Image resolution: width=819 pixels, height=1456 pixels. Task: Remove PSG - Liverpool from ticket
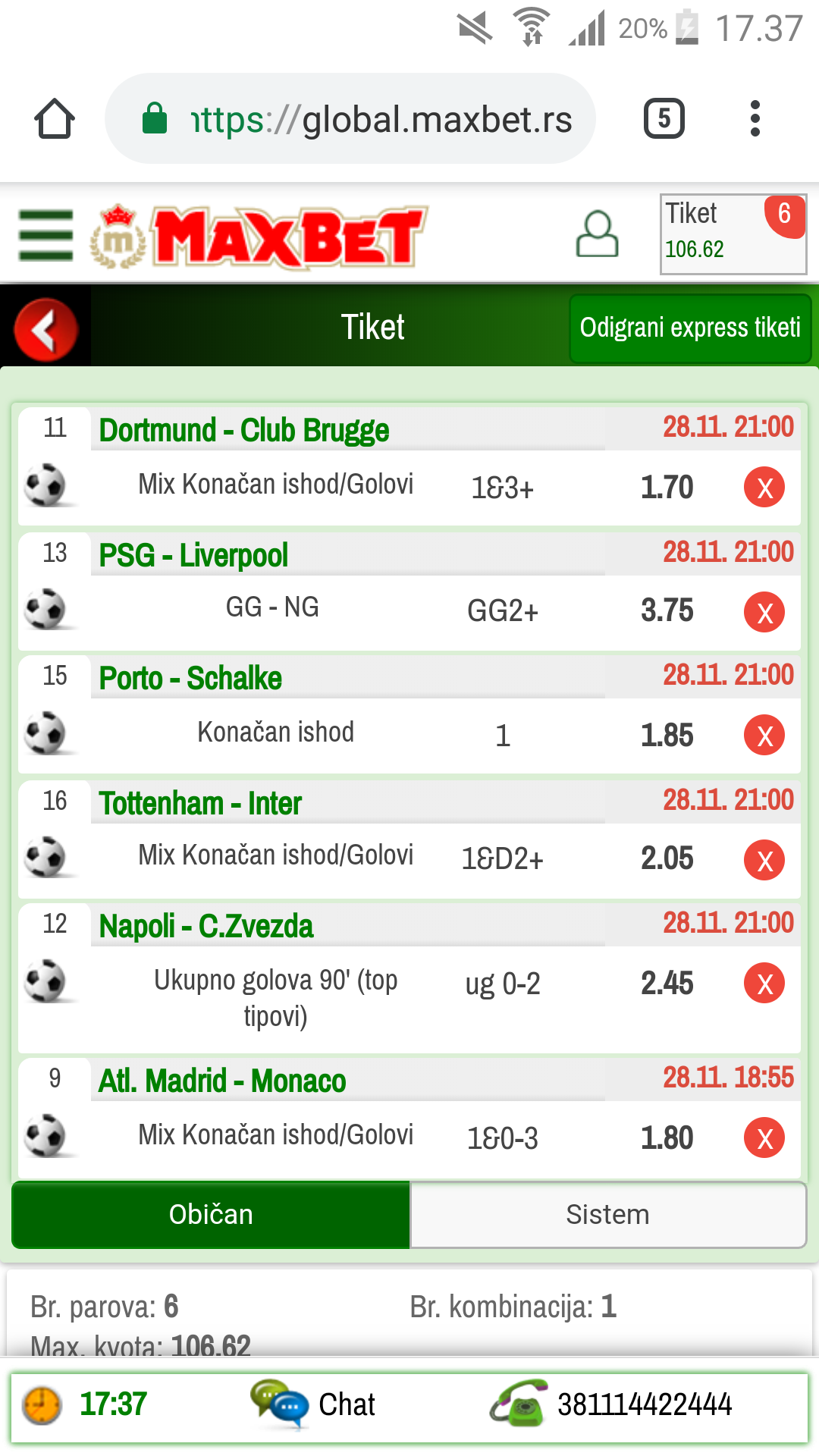pos(764,612)
